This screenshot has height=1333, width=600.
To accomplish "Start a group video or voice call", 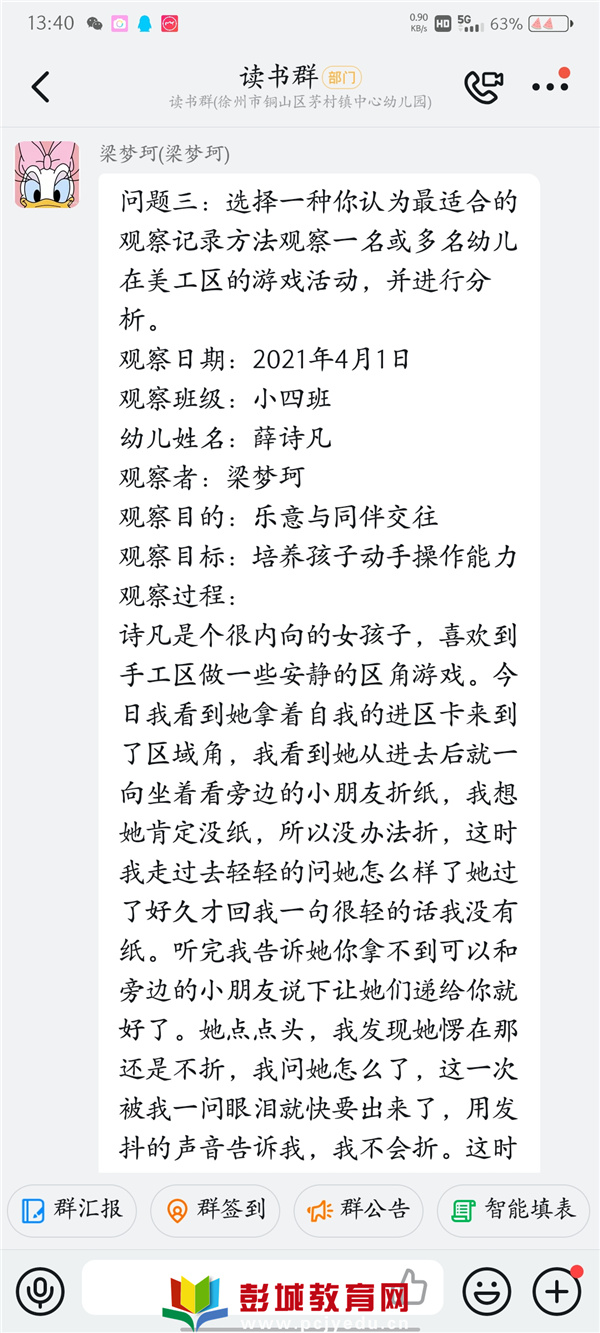I will click(483, 87).
